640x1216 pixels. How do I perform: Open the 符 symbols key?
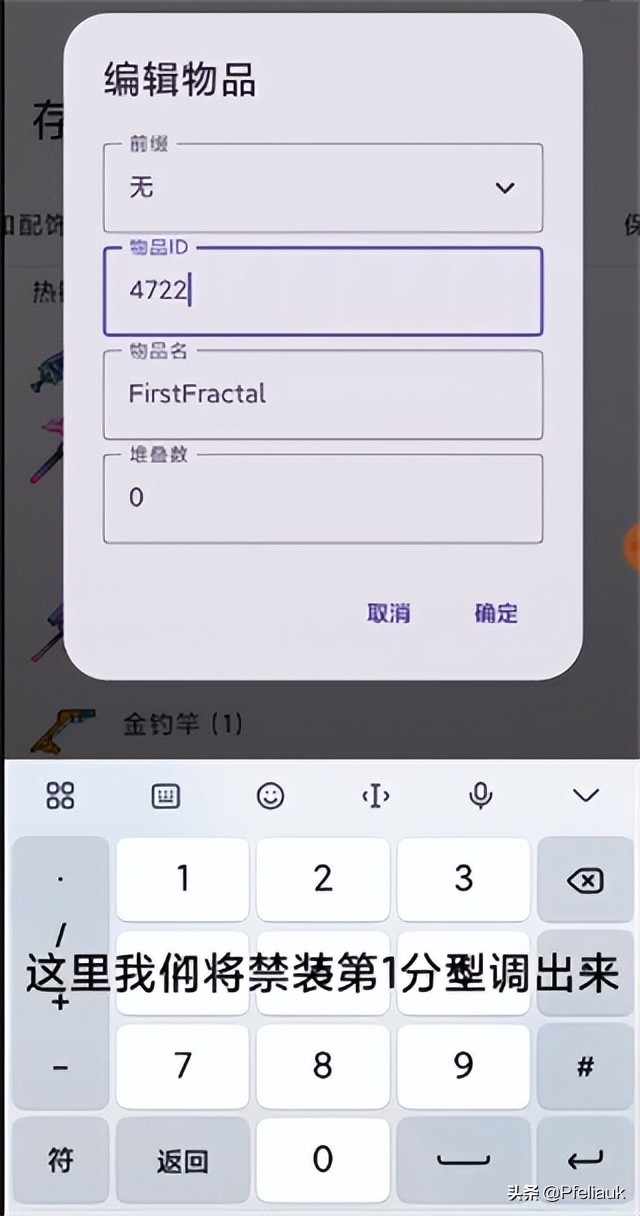coord(60,1160)
